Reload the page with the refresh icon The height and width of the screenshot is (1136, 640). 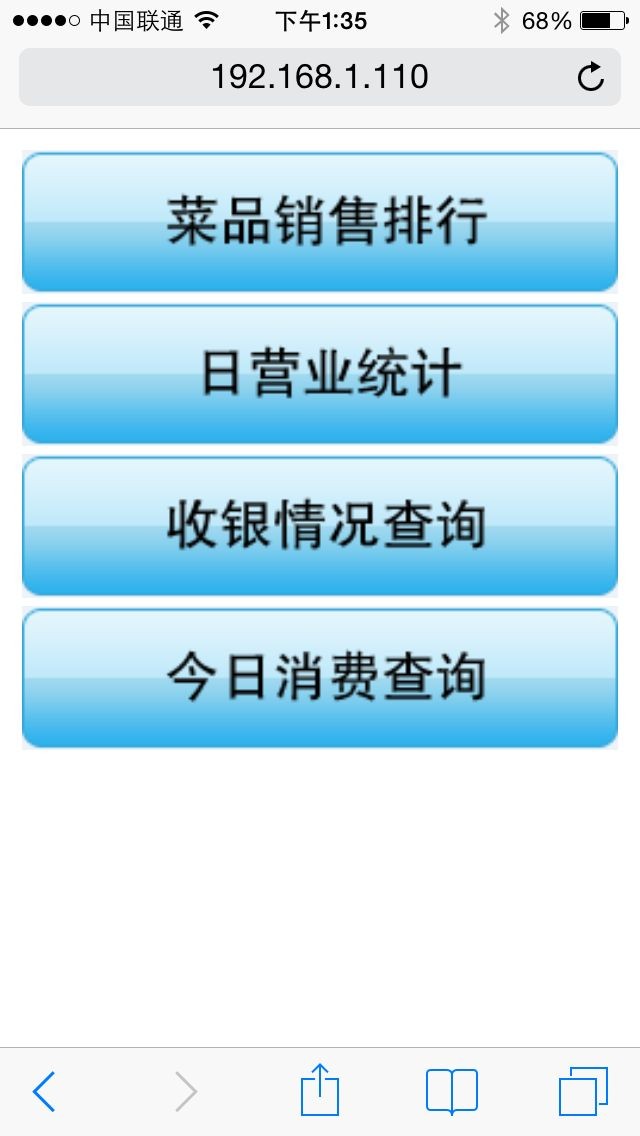pyautogui.click(x=591, y=77)
